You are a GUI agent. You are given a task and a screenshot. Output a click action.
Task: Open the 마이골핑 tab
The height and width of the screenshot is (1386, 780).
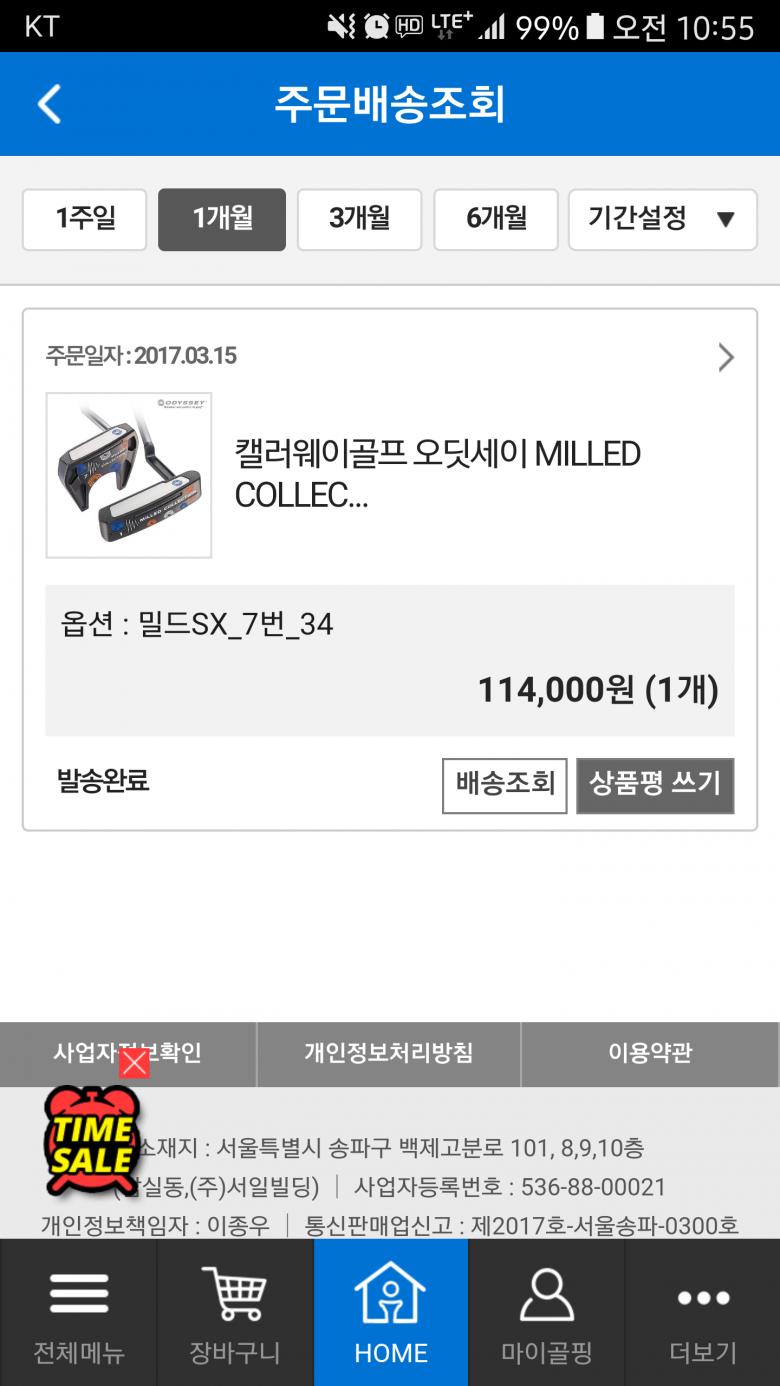pyautogui.click(x=547, y=1313)
